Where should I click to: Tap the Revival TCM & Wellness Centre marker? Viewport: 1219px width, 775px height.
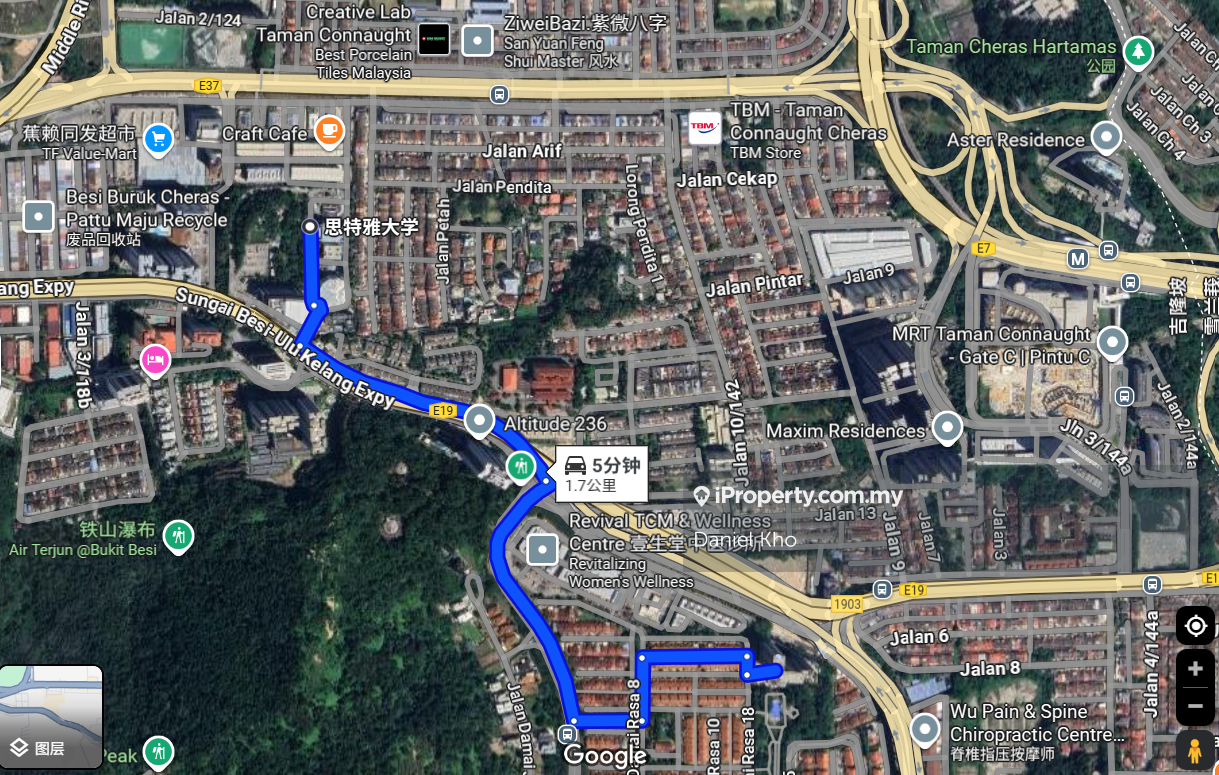(x=542, y=548)
